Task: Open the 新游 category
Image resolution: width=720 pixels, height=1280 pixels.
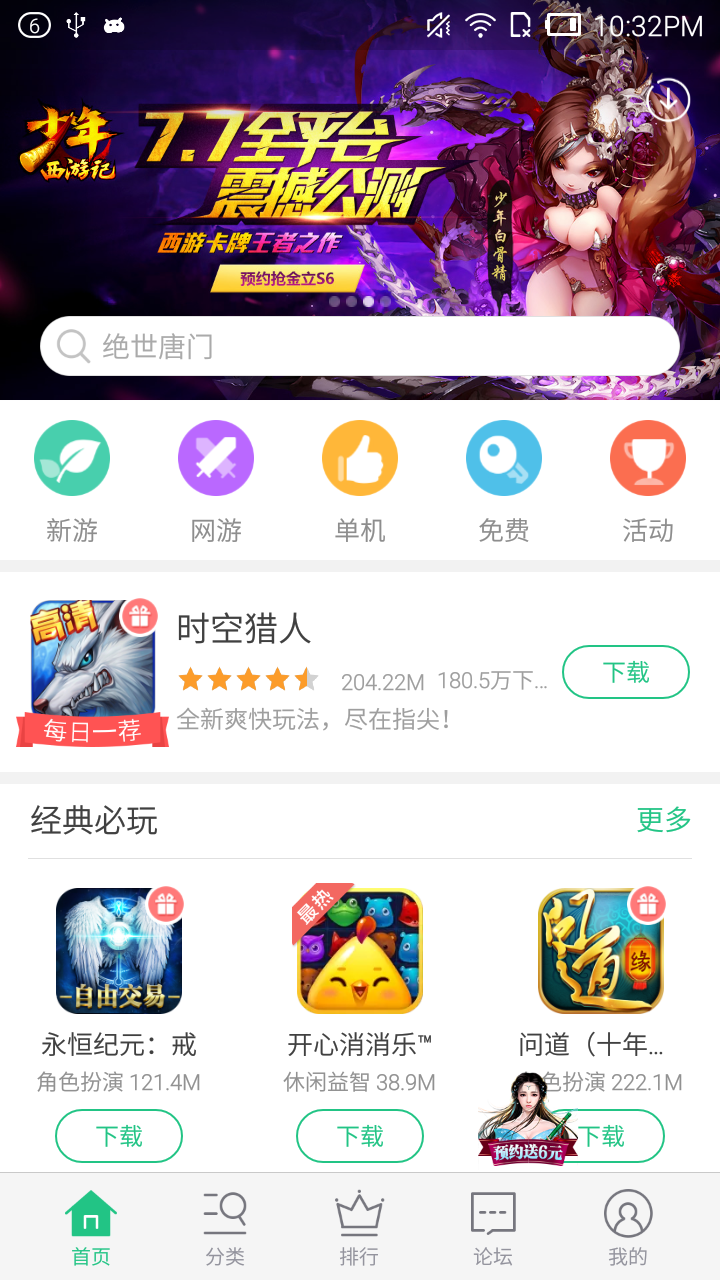Action: coord(72,482)
